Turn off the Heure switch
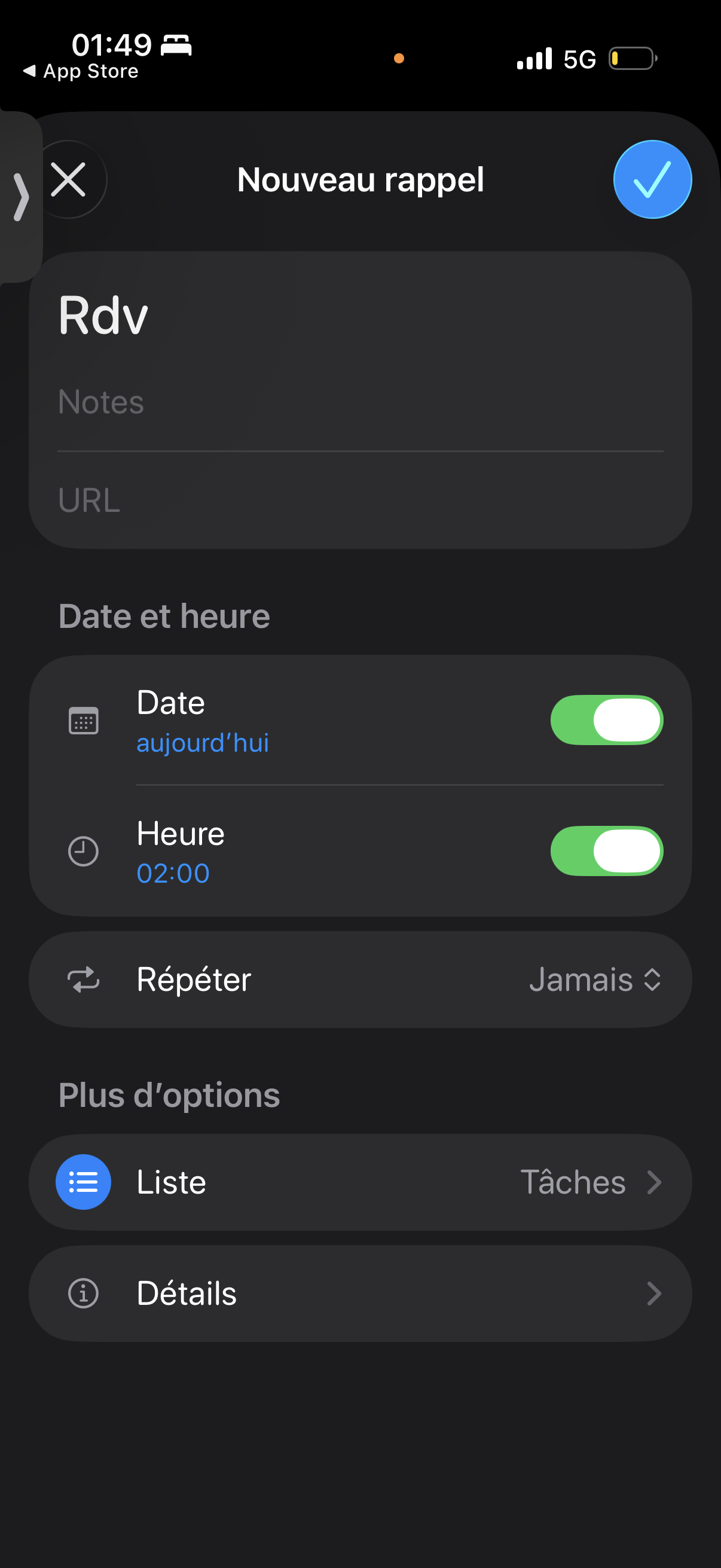Screen dimensions: 721x1568 pyautogui.click(x=606, y=851)
